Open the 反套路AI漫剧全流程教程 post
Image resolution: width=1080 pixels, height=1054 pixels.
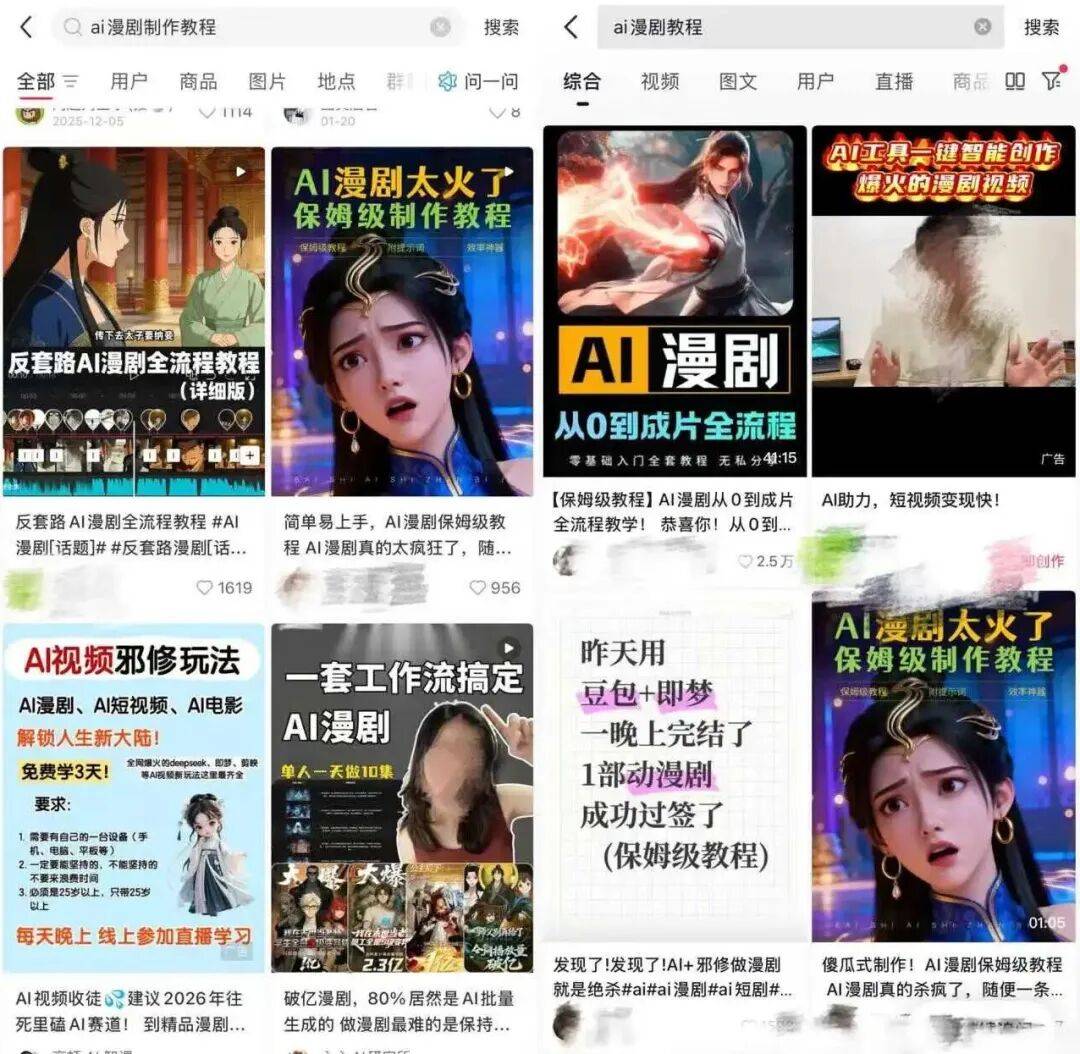click(134, 322)
